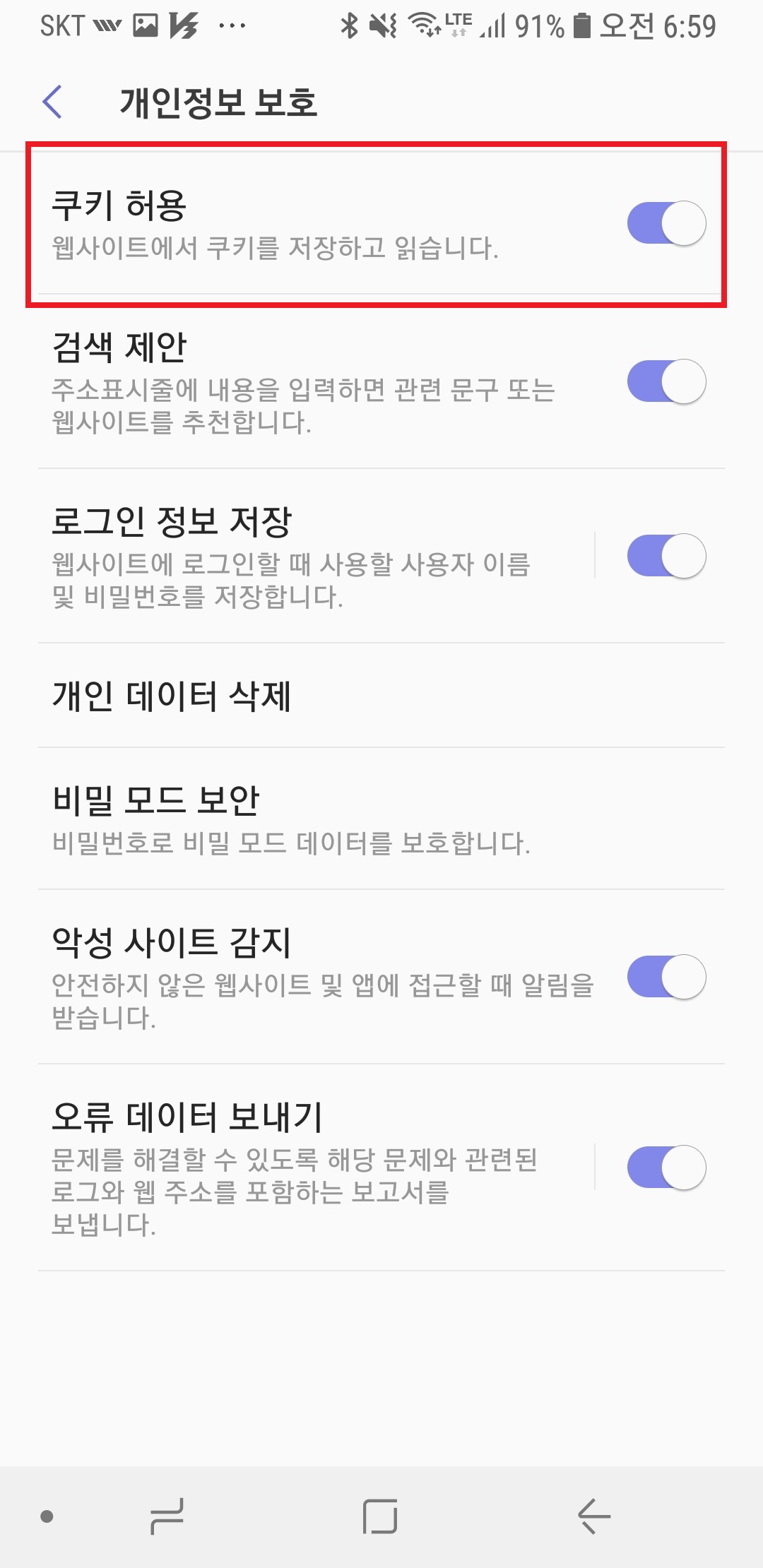The height and width of the screenshot is (1568, 763).
Task: Open 오류 데이터 보내기 row
Action: 297,1167
